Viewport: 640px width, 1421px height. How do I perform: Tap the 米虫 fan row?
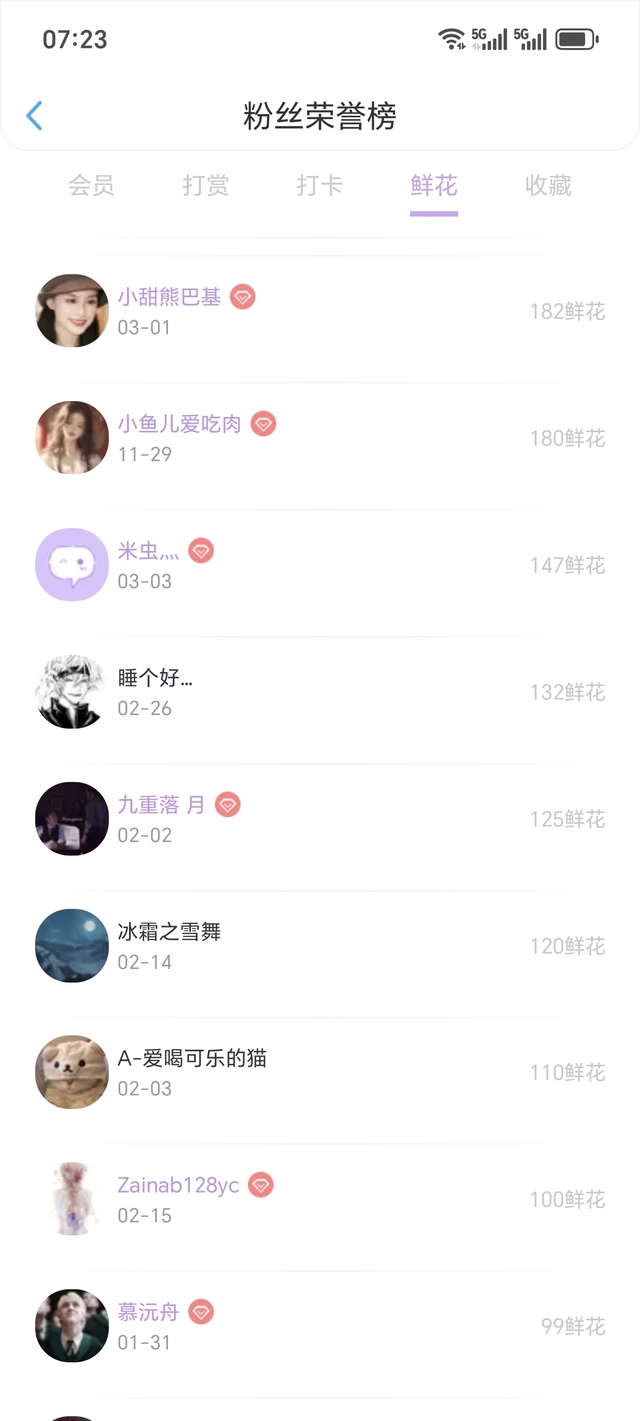tap(320, 565)
